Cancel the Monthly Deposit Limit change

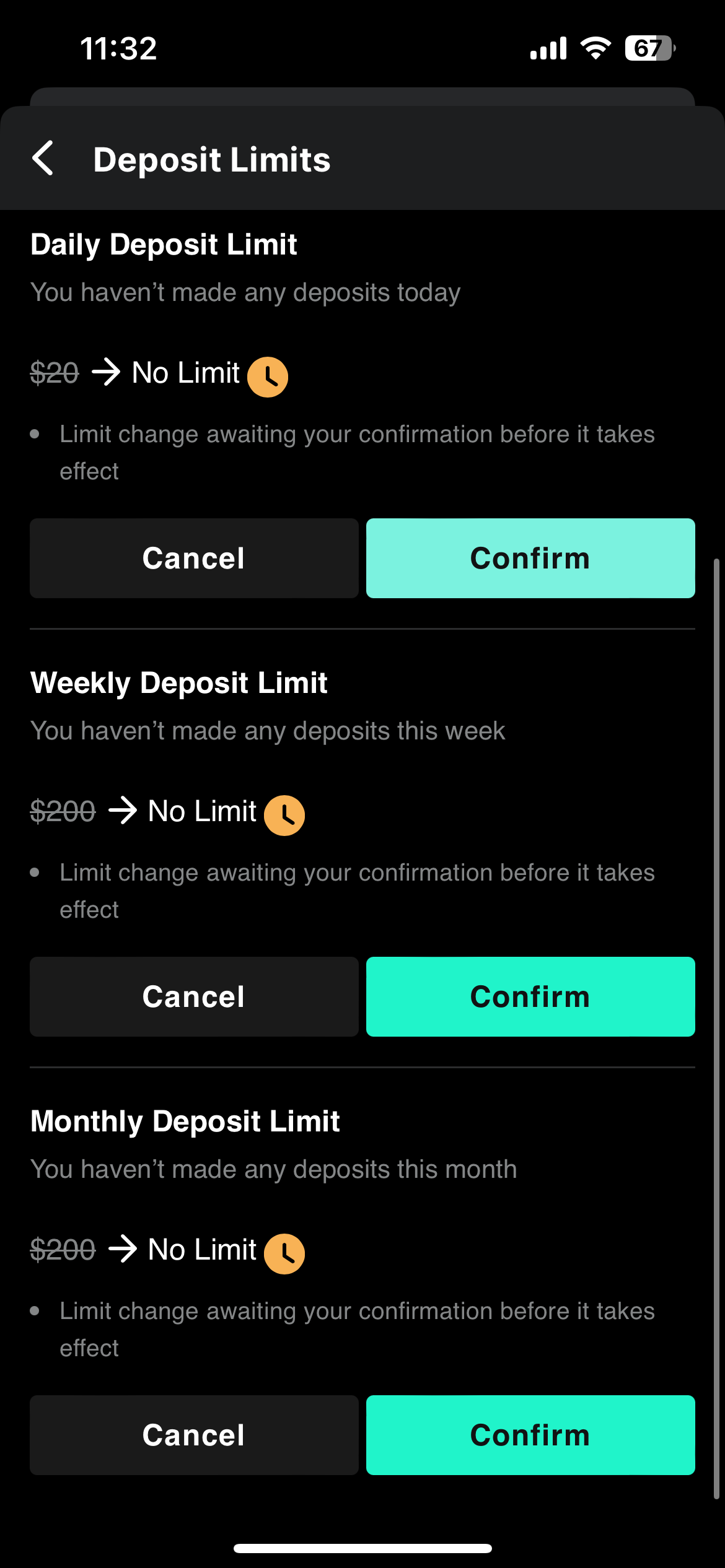click(x=194, y=1435)
